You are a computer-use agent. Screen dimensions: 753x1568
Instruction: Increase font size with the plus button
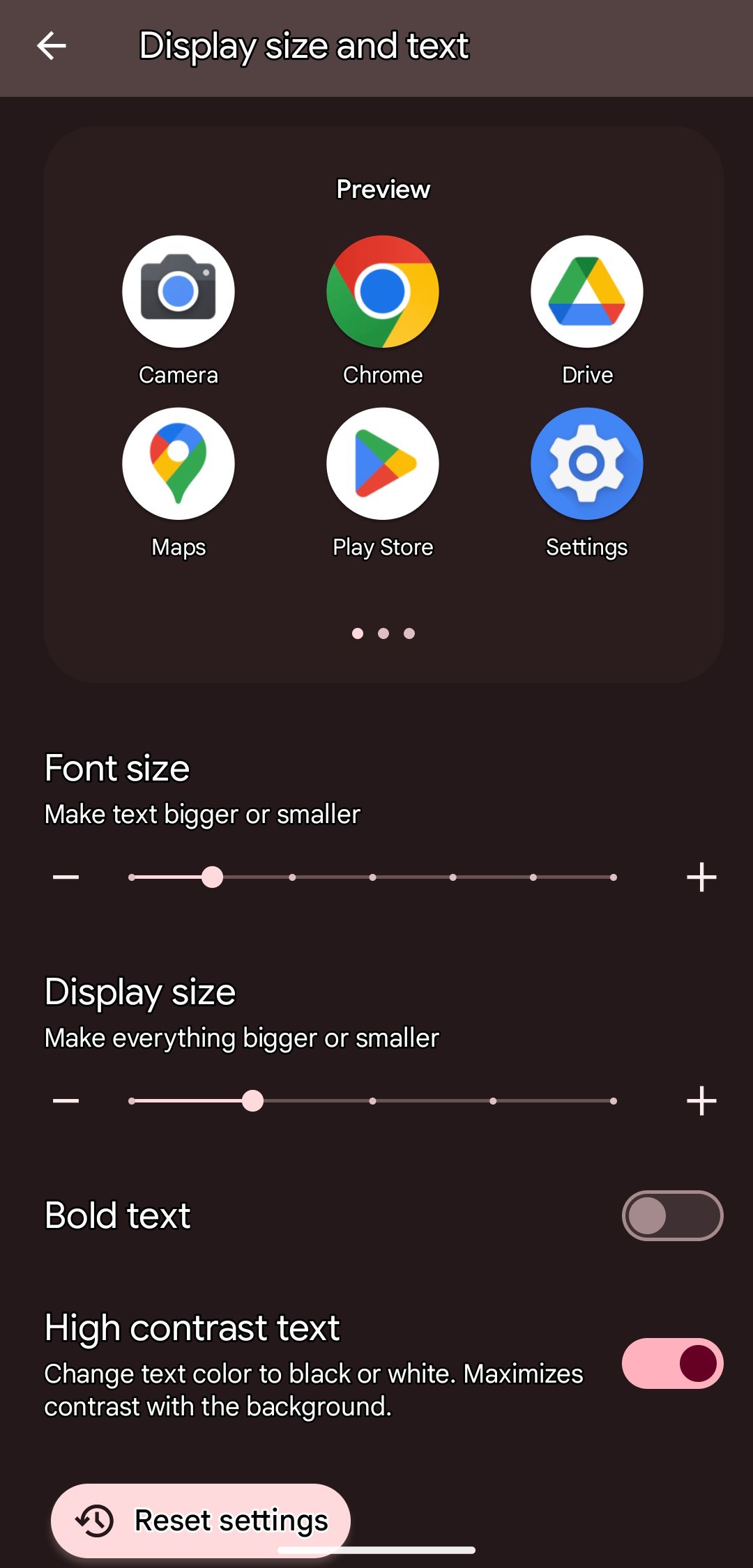click(701, 877)
